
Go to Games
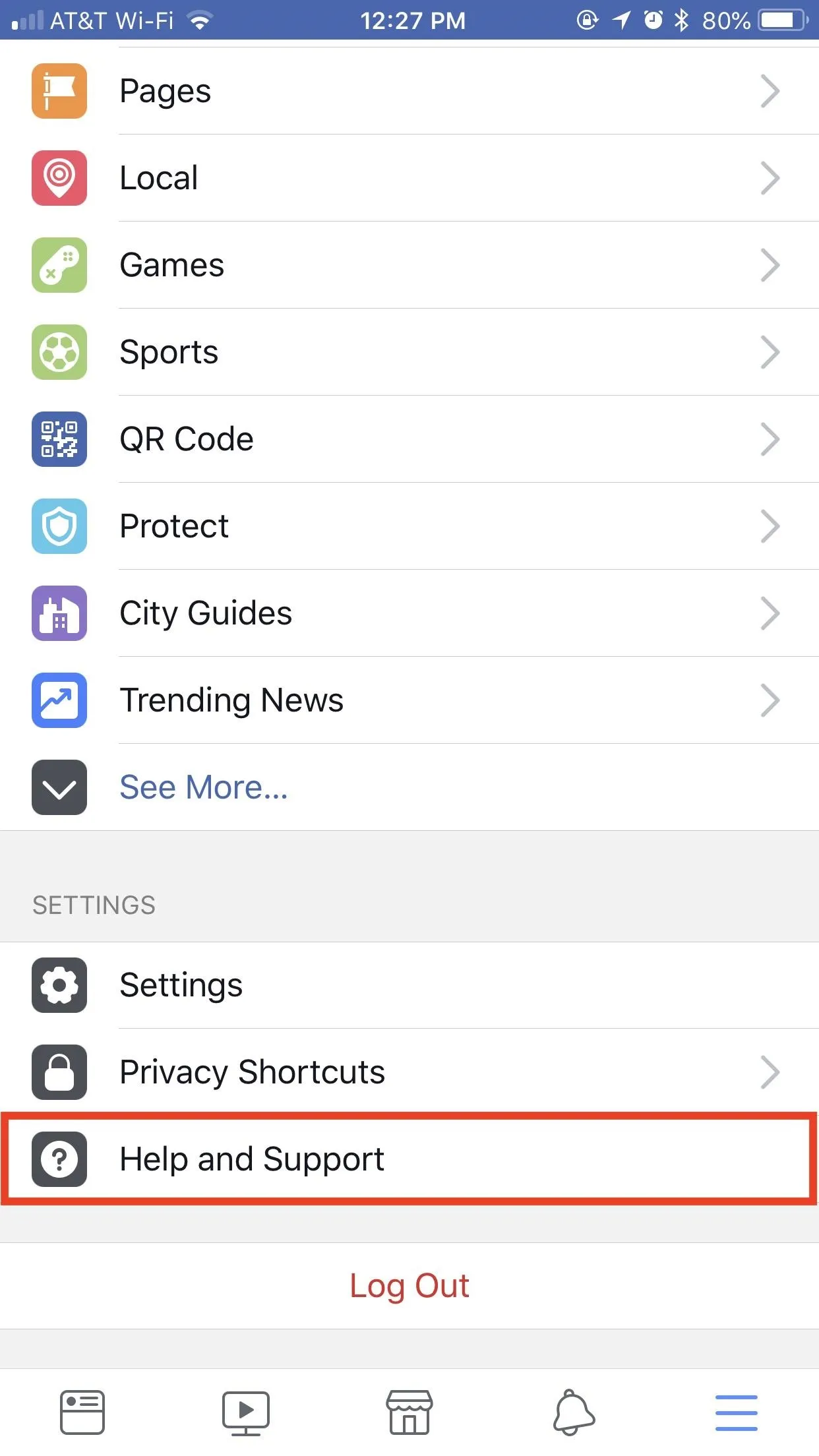tap(409, 265)
